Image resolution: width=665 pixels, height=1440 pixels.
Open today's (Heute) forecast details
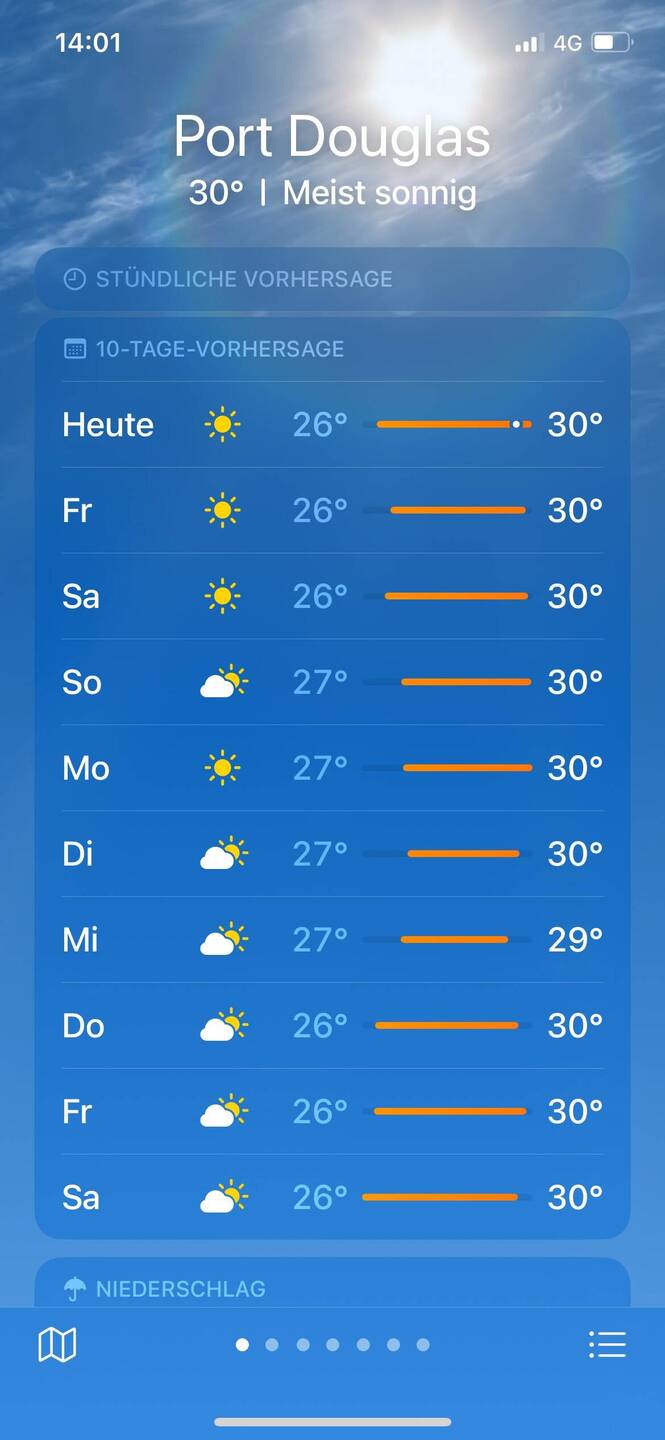point(332,425)
